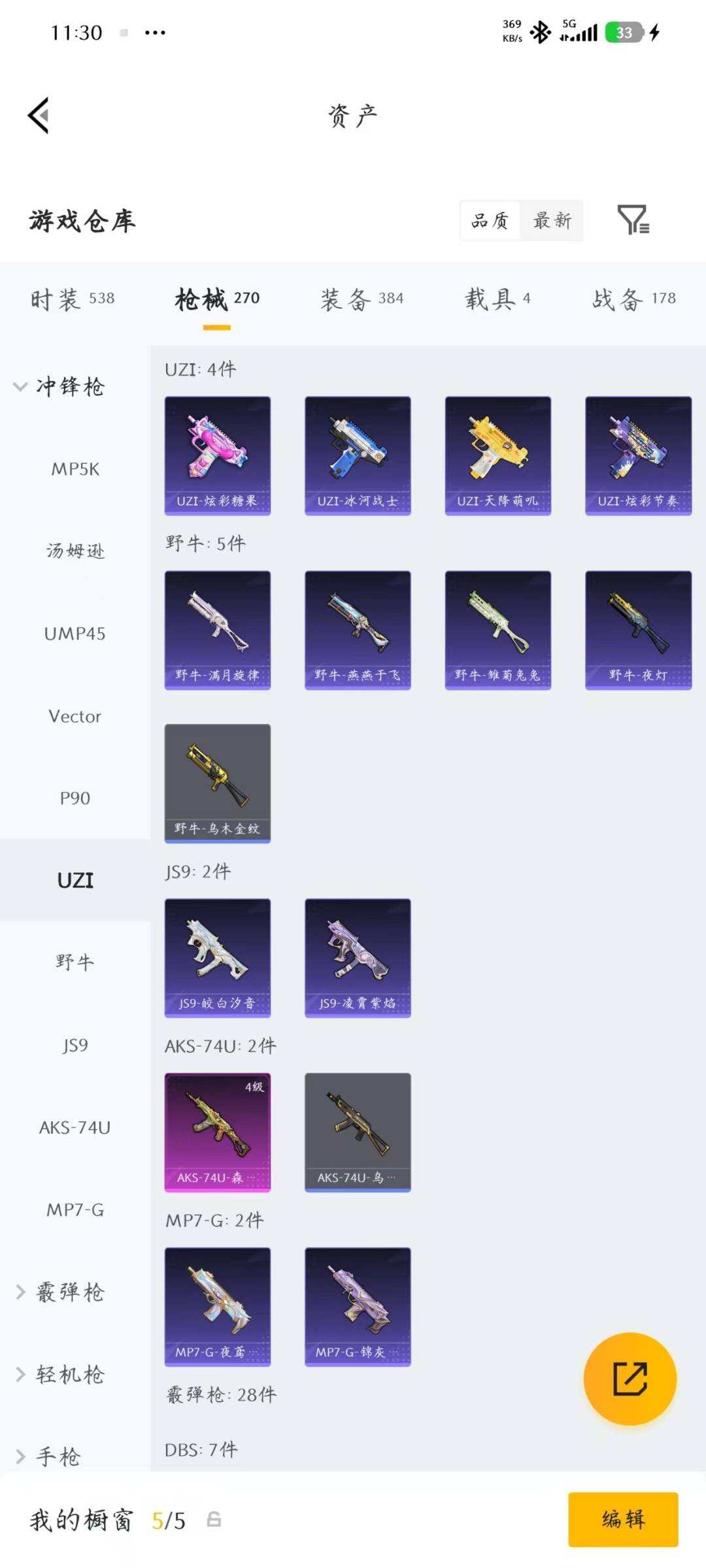Expand the 轻机枪 category
This screenshot has width=706, height=1568.
click(60, 1375)
